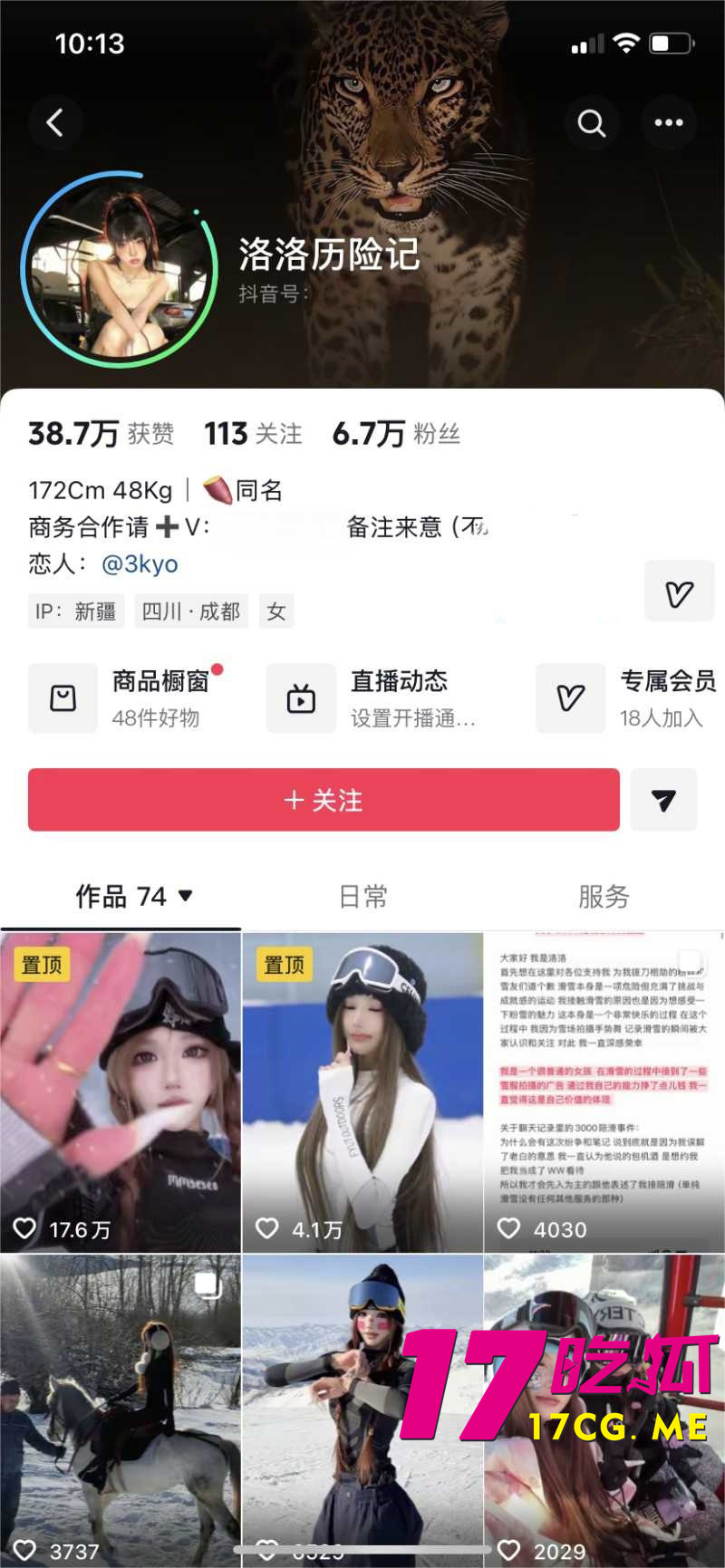725x1568 pixels.
Task: Switch to the 服务 tab
Action: 604,896
